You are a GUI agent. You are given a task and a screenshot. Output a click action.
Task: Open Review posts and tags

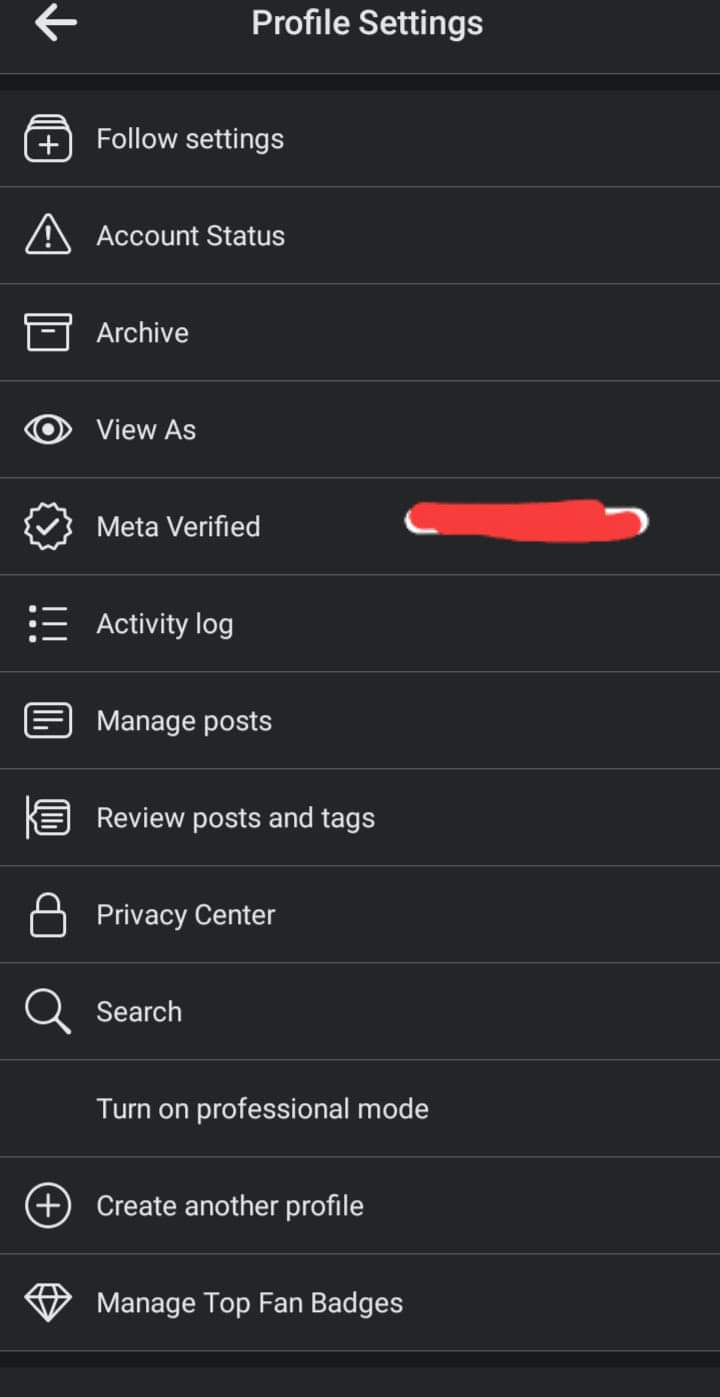[x=235, y=818]
